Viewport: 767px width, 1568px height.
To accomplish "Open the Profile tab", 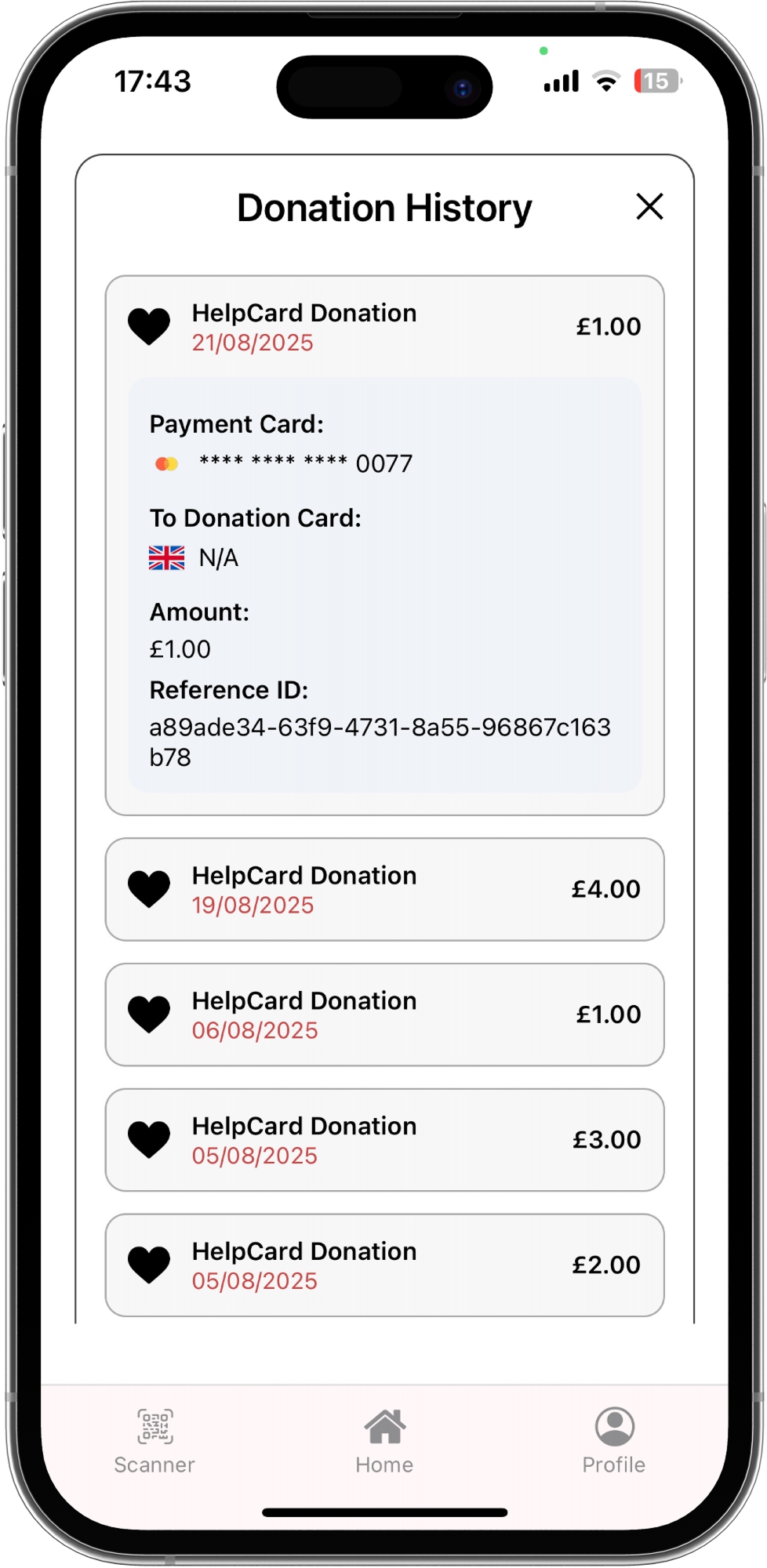I will [x=614, y=1441].
